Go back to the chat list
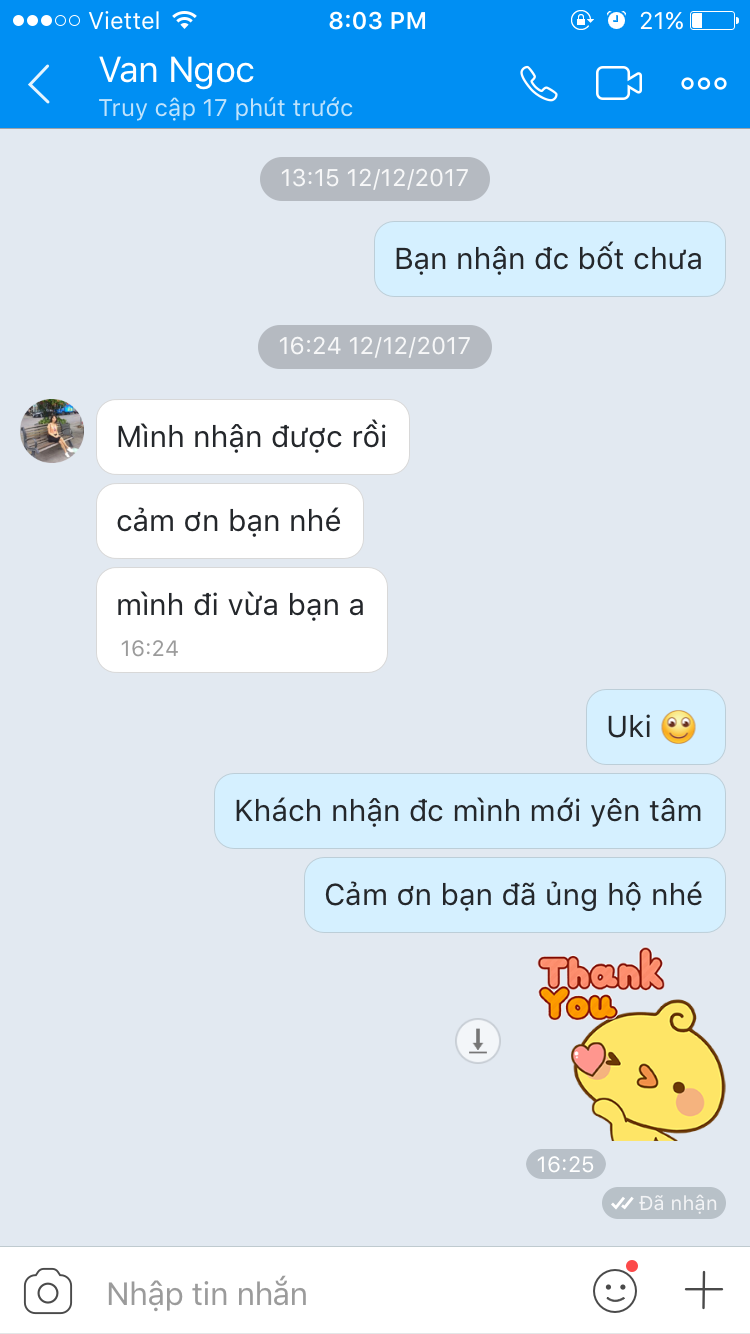 pyautogui.click(x=40, y=85)
